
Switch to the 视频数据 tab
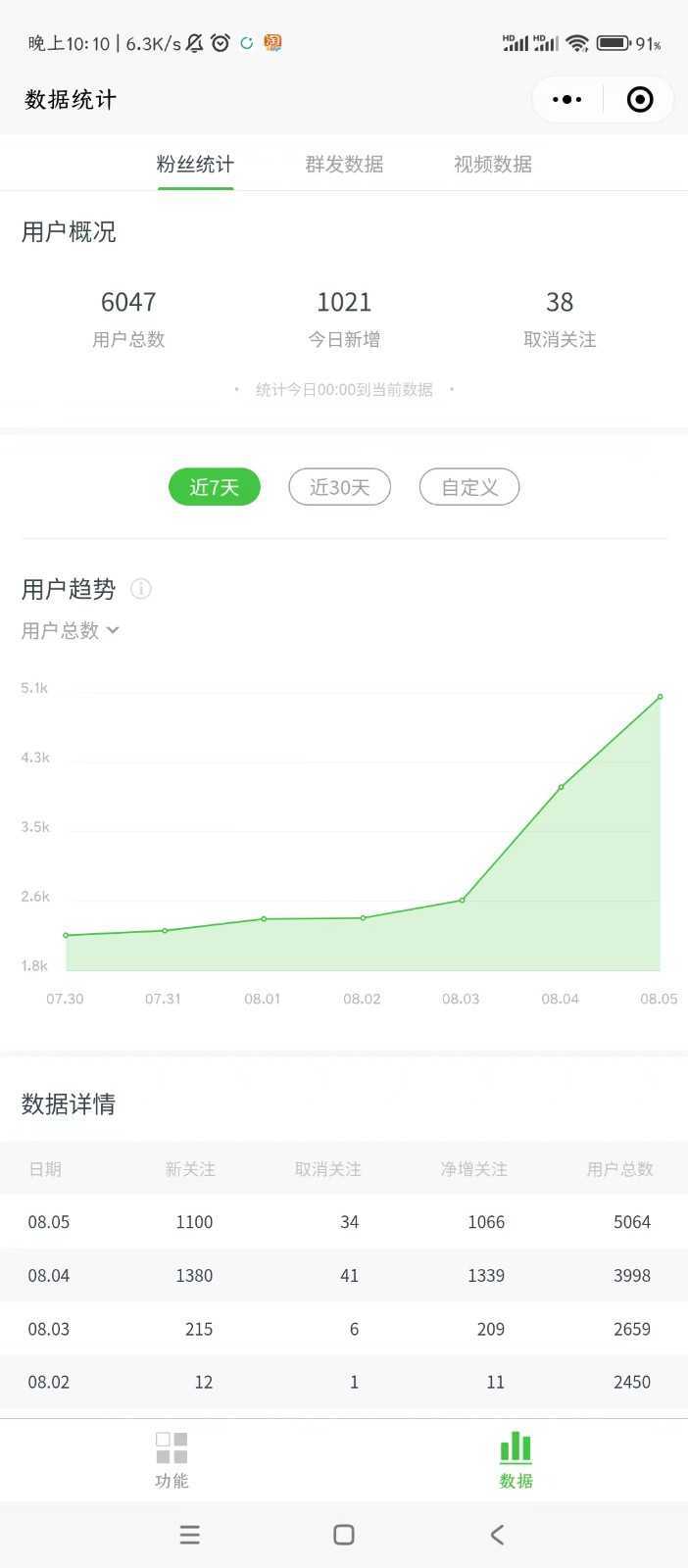(x=493, y=164)
